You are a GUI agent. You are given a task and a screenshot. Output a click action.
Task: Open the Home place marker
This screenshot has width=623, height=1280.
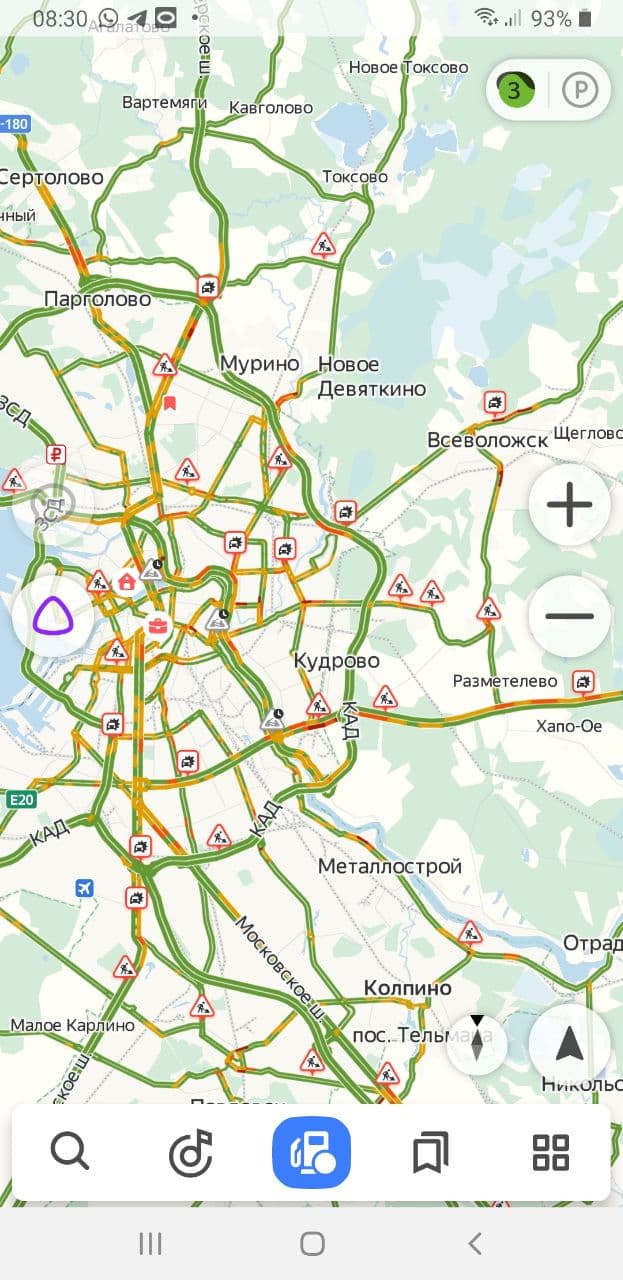(126, 581)
